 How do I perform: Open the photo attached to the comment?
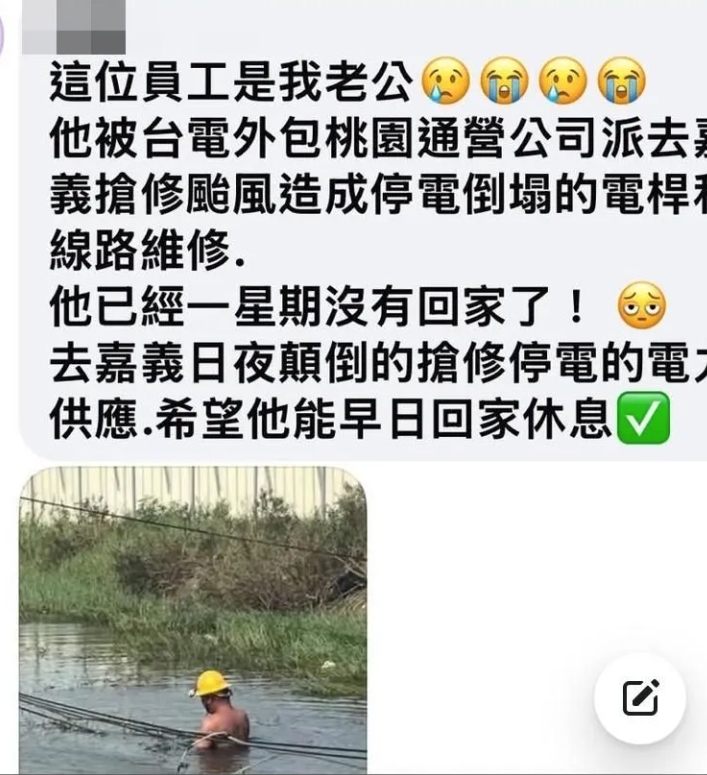coord(193,620)
